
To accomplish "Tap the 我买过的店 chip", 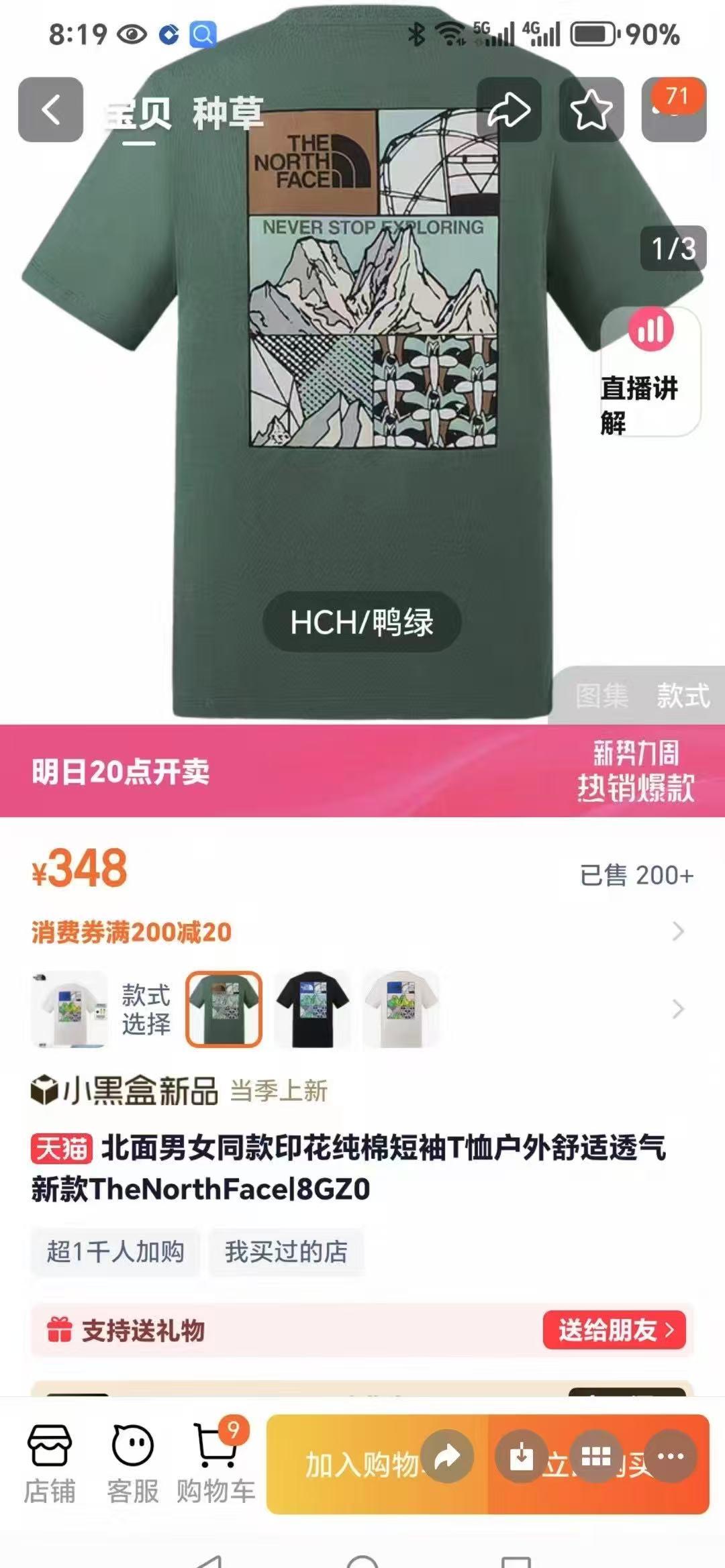I will pyautogui.click(x=286, y=1251).
